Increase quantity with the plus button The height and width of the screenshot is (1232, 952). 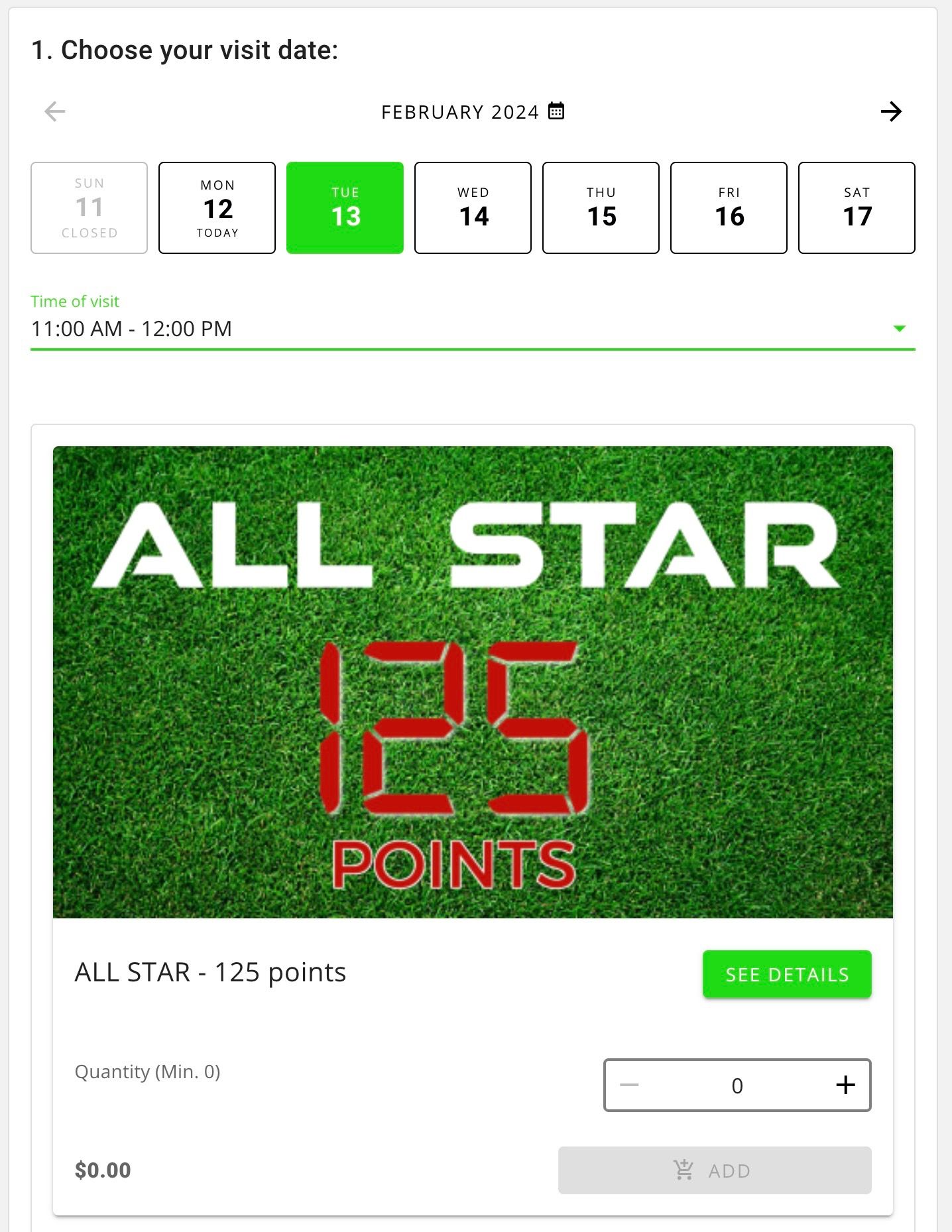(x=845, y=1085)
